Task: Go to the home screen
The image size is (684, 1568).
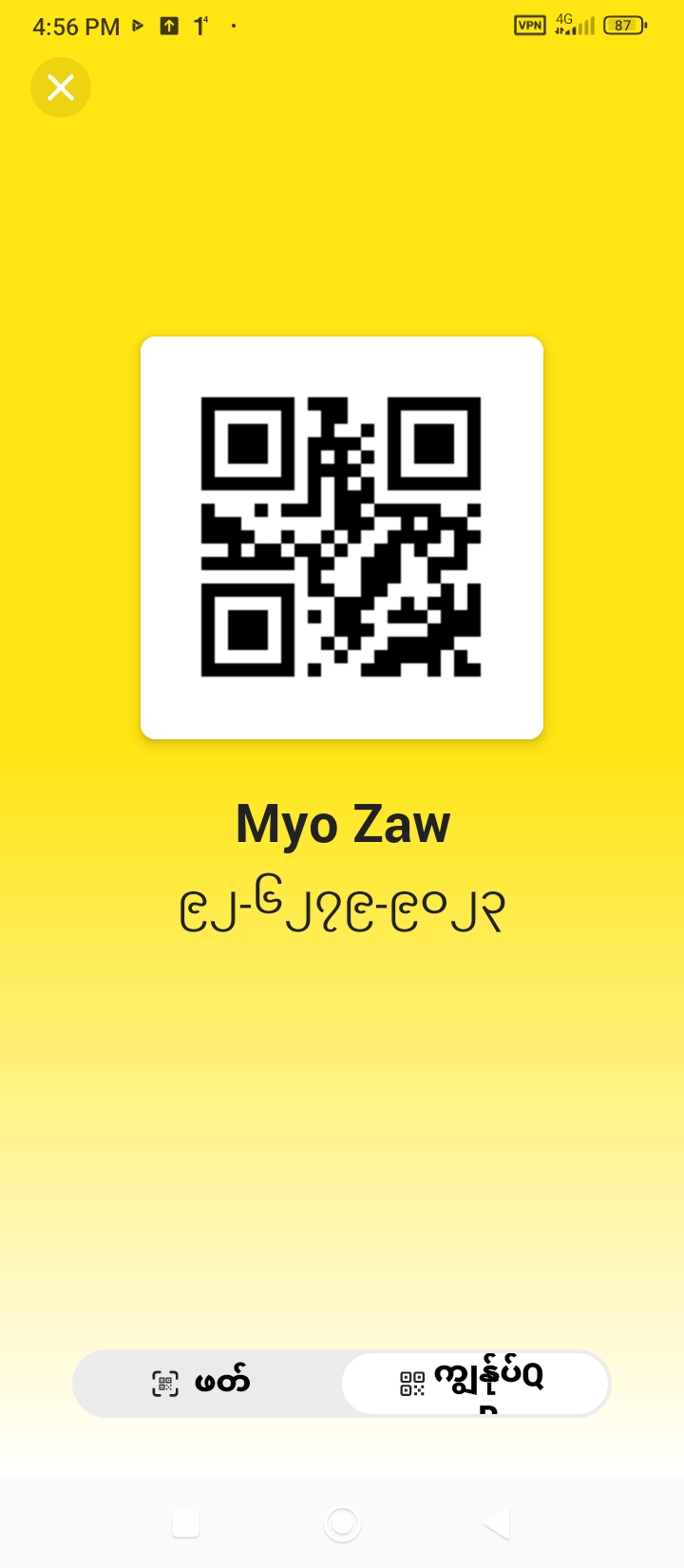Action: pyautogui.click(x=342, y=1523)
